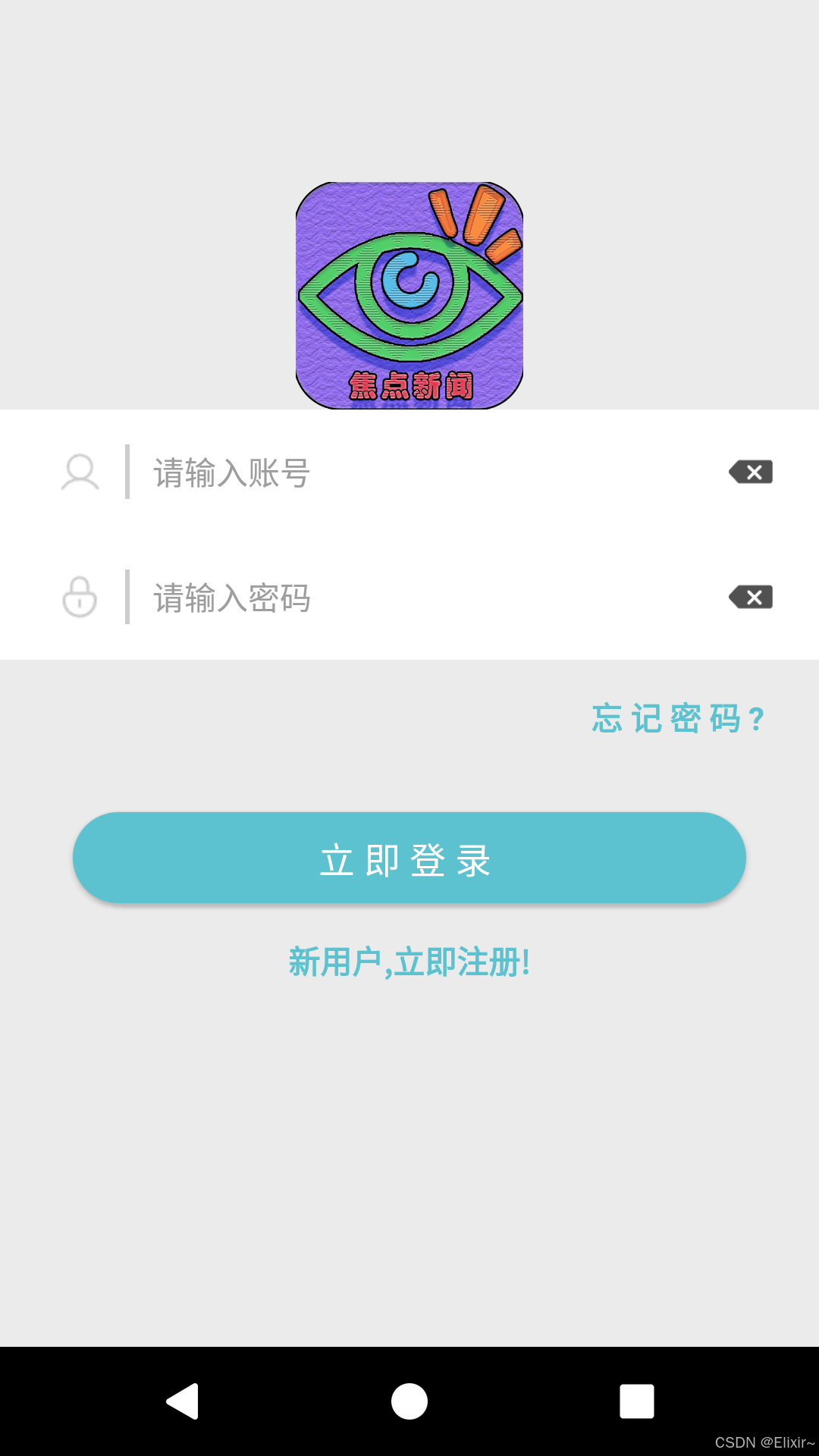
Task: Open 新用户,立即注册! sign-up link
Action: 409,962
